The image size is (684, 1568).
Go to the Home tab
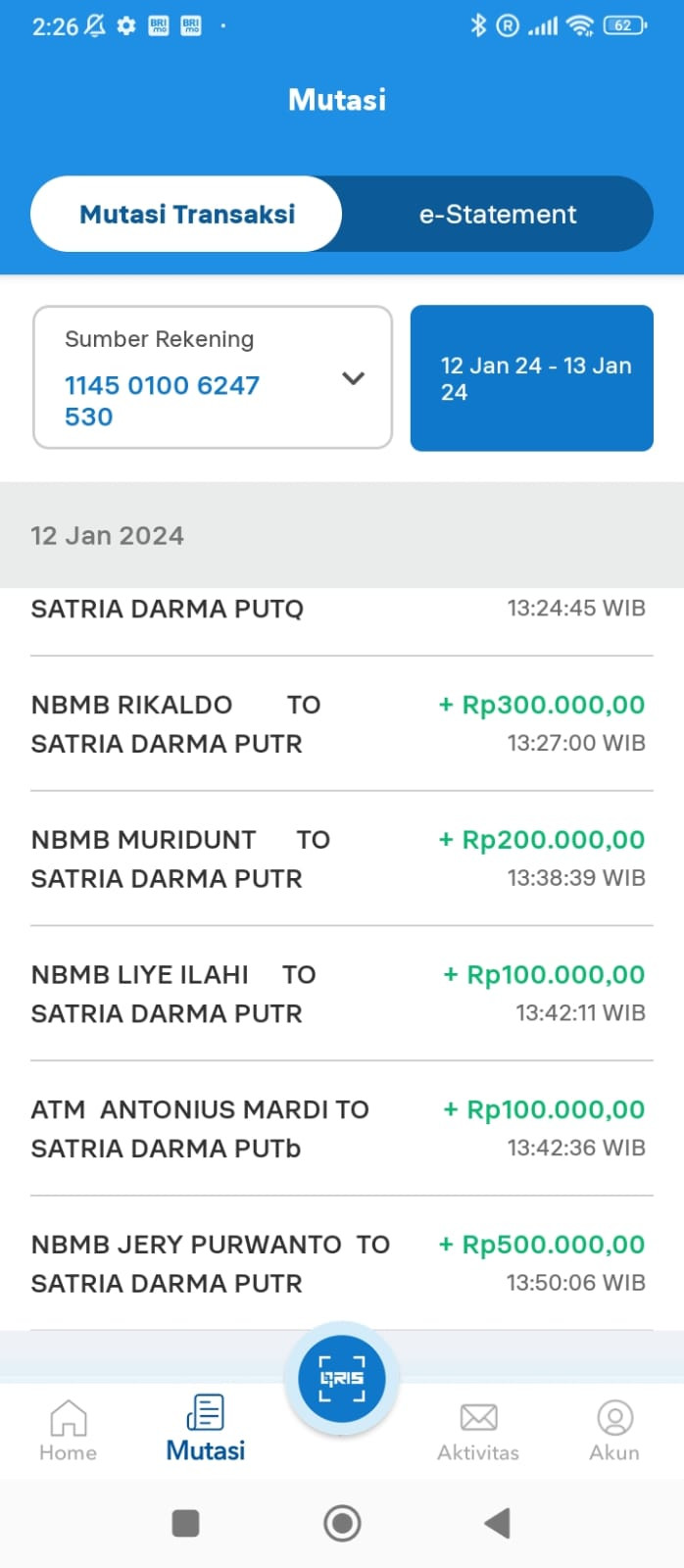click(68, 1430)
